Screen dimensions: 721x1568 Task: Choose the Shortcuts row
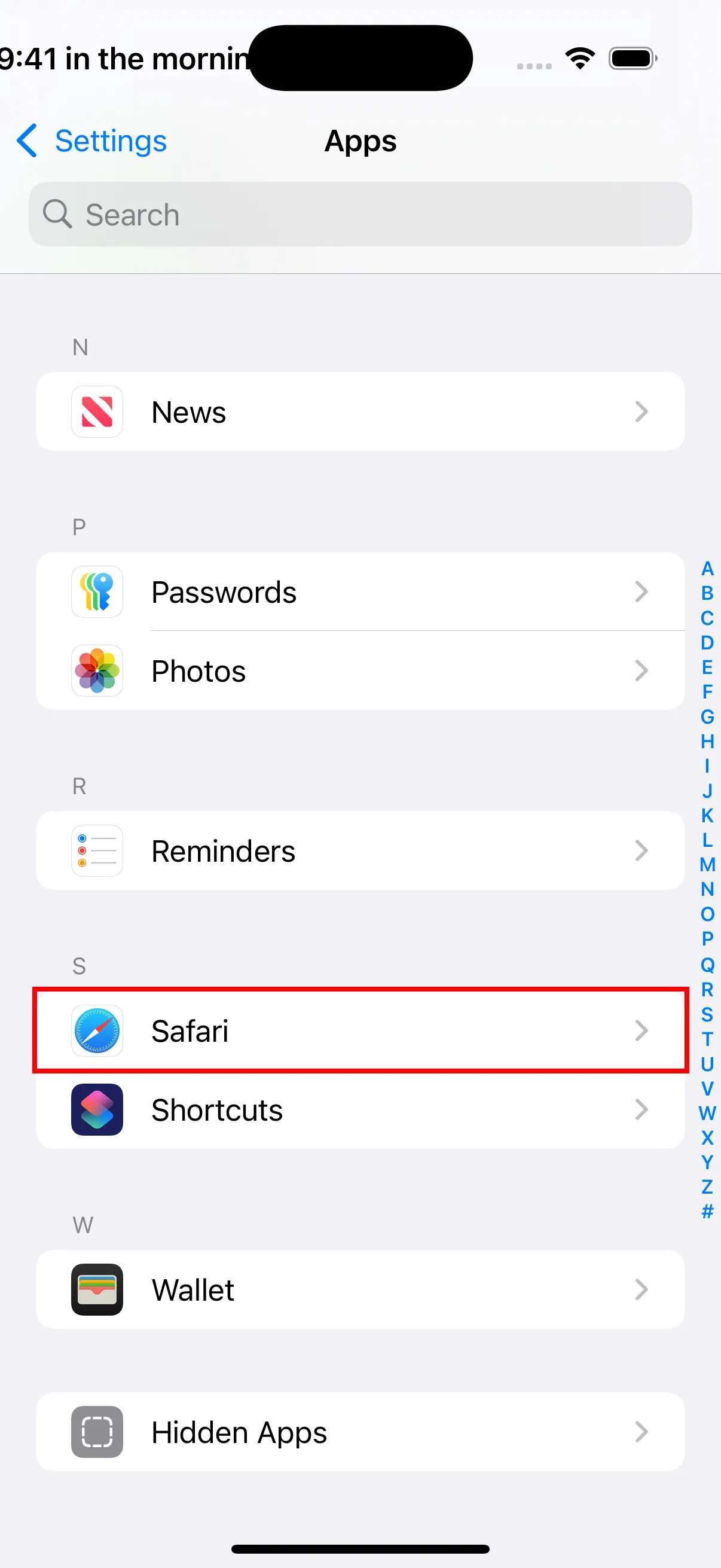360,1110
